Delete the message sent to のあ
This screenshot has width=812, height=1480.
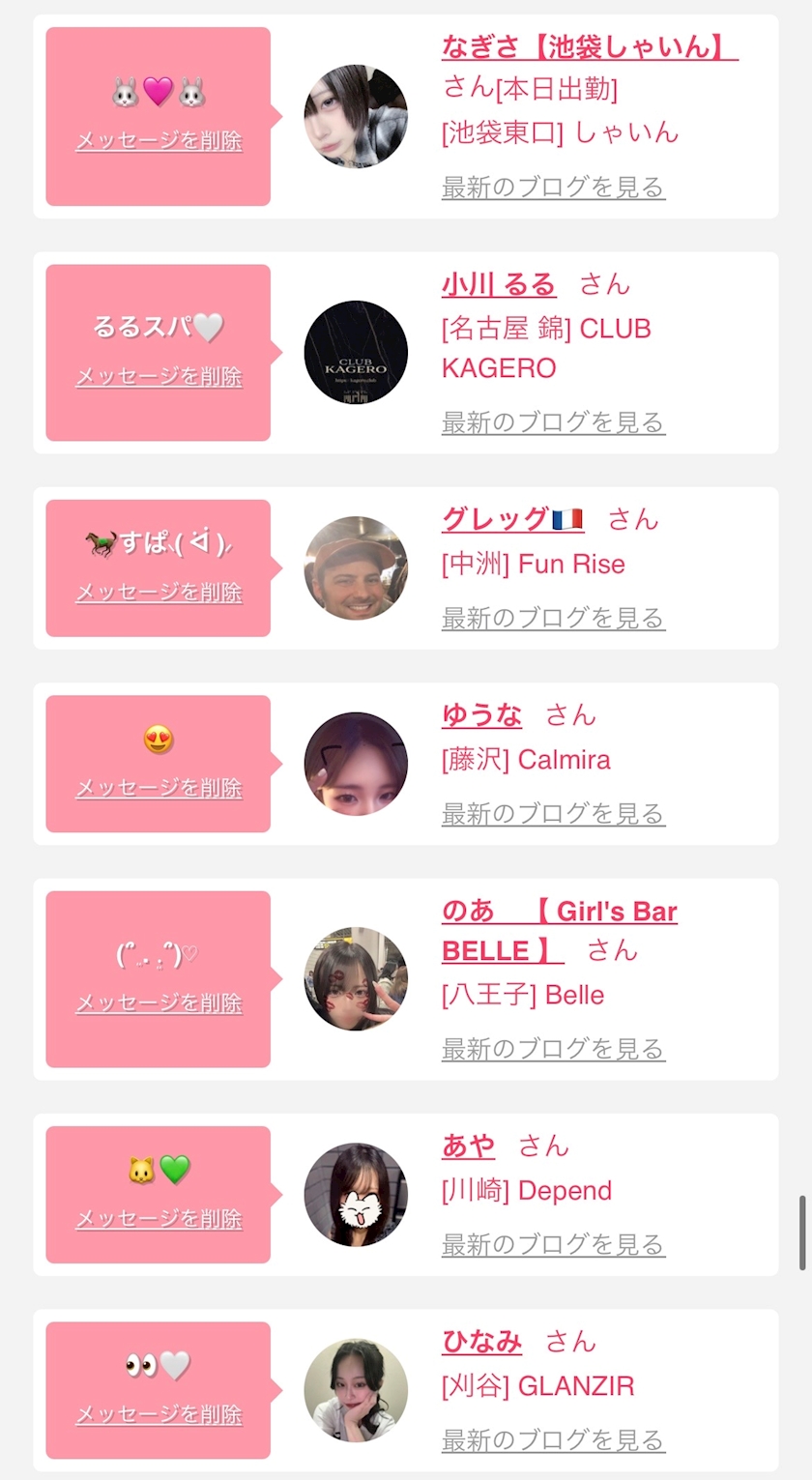159,1003
